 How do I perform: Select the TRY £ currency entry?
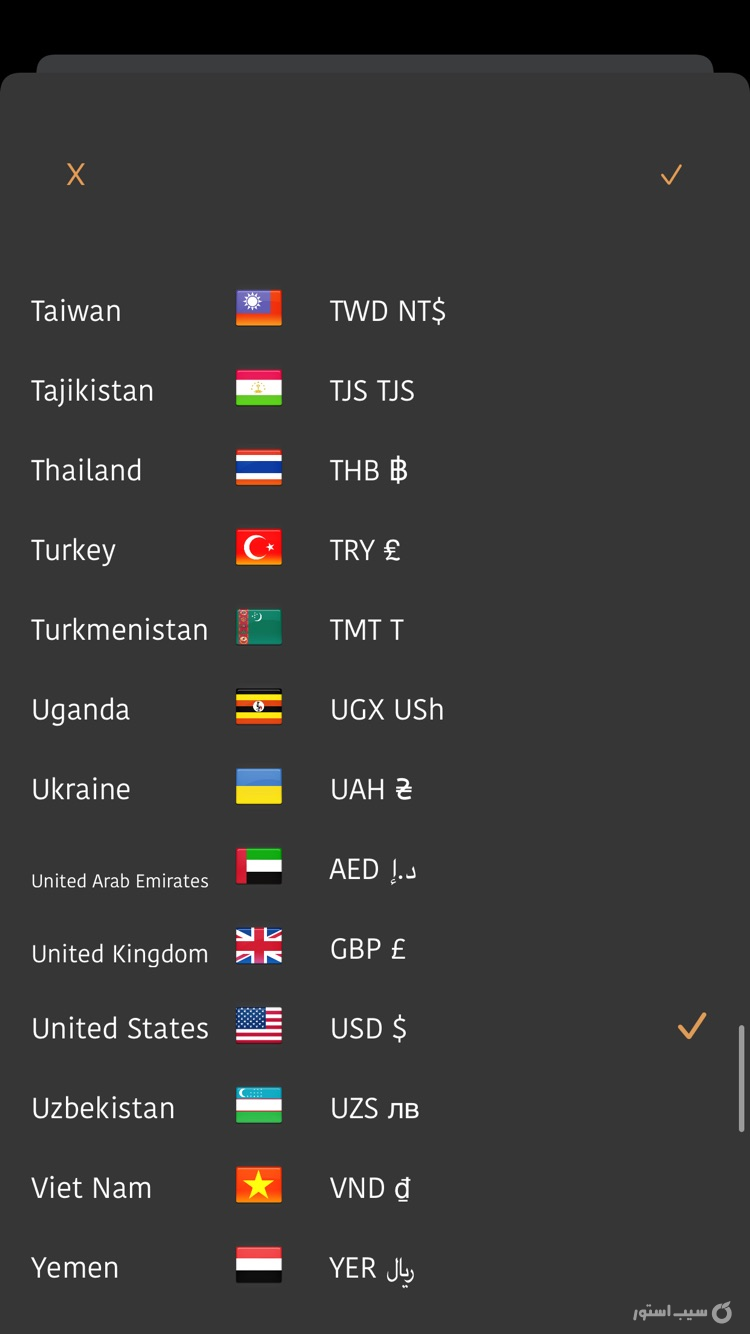click(x=365, y=547)
